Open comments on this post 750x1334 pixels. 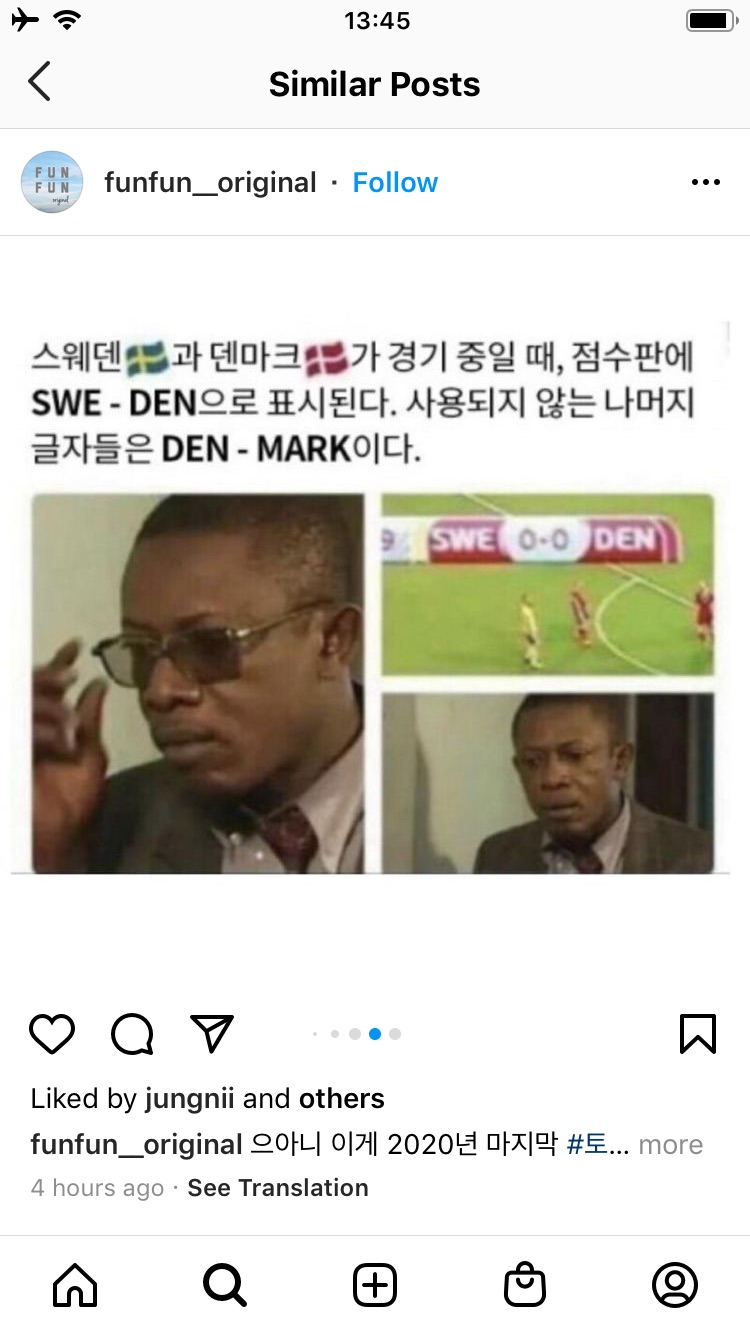[x=132, y=1034]
